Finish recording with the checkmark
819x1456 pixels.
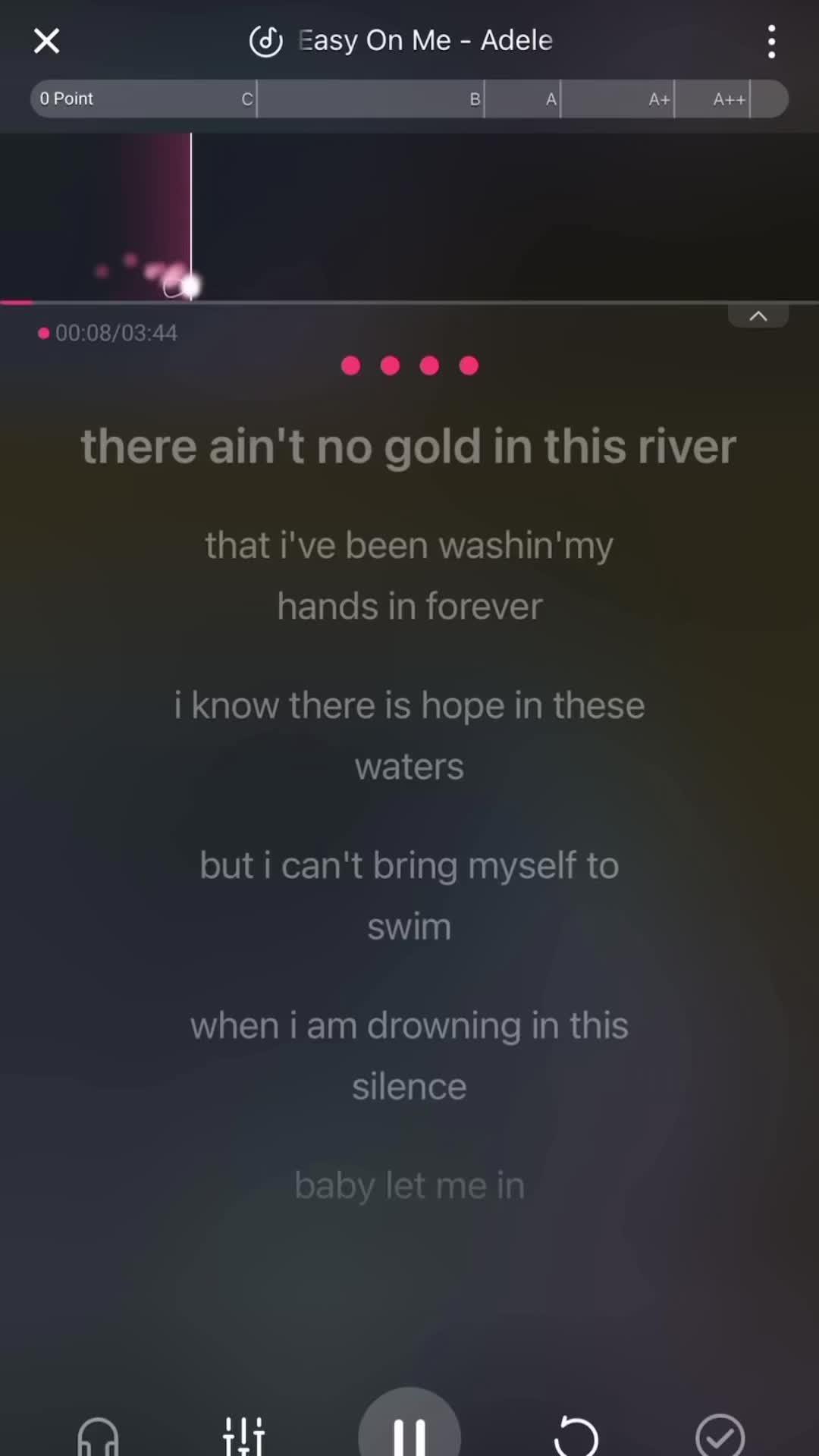[x=720, y=1436]
